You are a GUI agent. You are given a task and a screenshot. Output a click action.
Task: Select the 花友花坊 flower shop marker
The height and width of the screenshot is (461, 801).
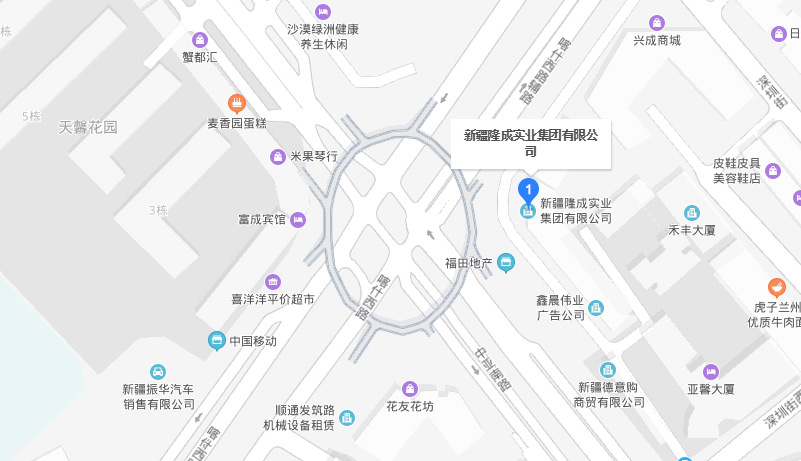tap(410, 388)
